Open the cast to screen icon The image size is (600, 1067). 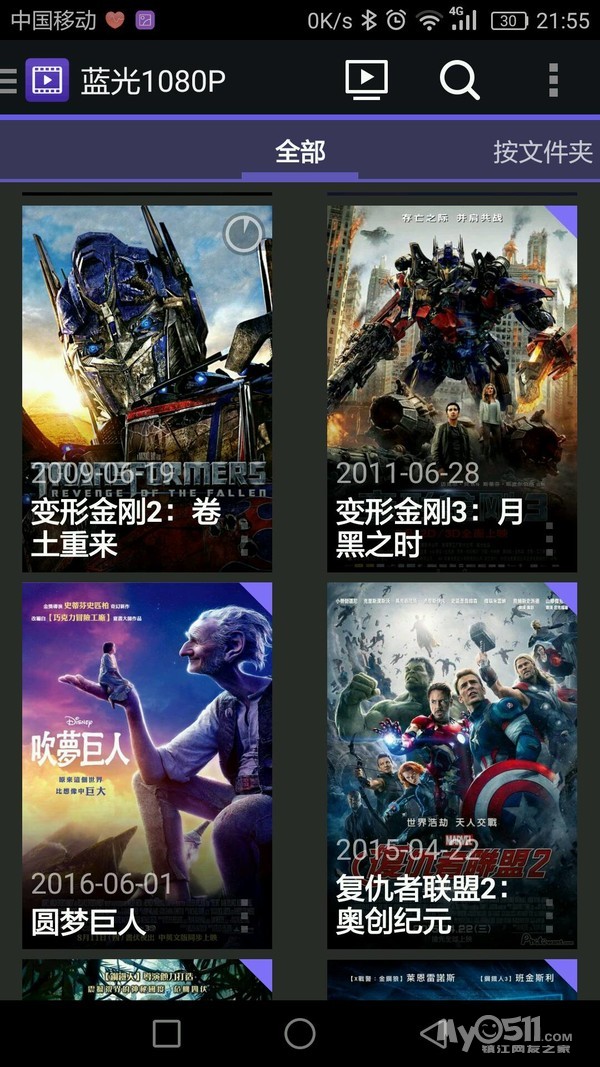(x=366, y=80)
